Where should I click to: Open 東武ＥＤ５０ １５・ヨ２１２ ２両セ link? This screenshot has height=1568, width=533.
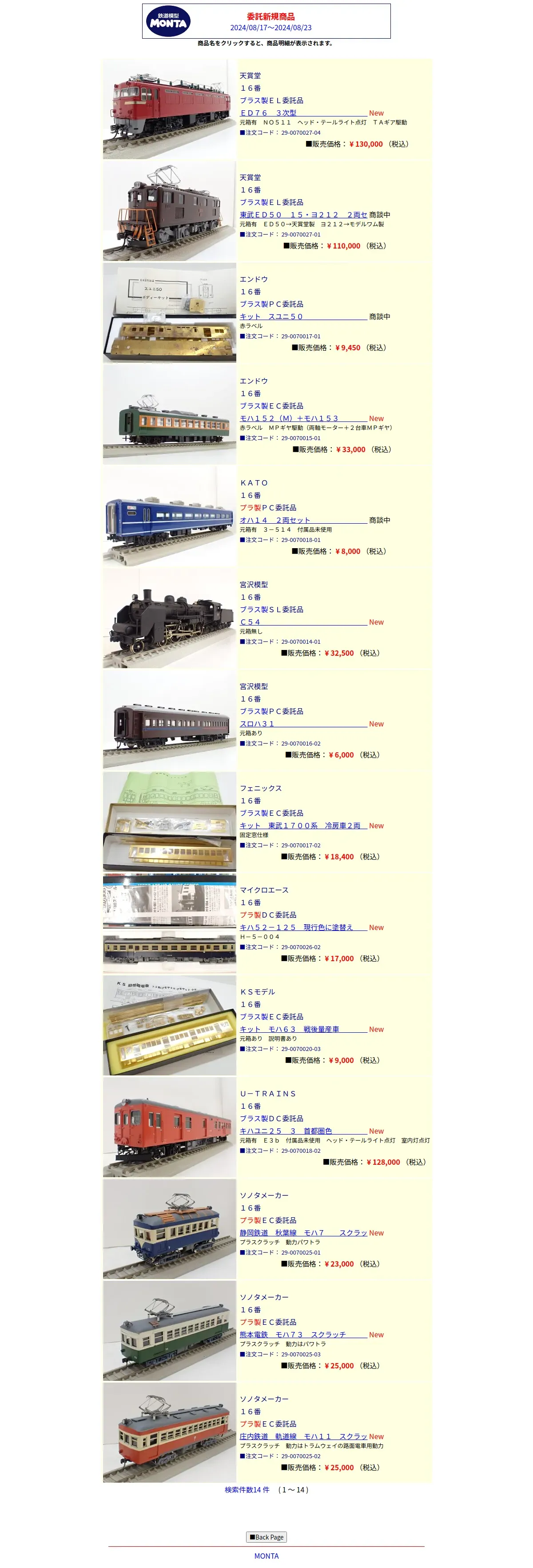tap(303, 214)
